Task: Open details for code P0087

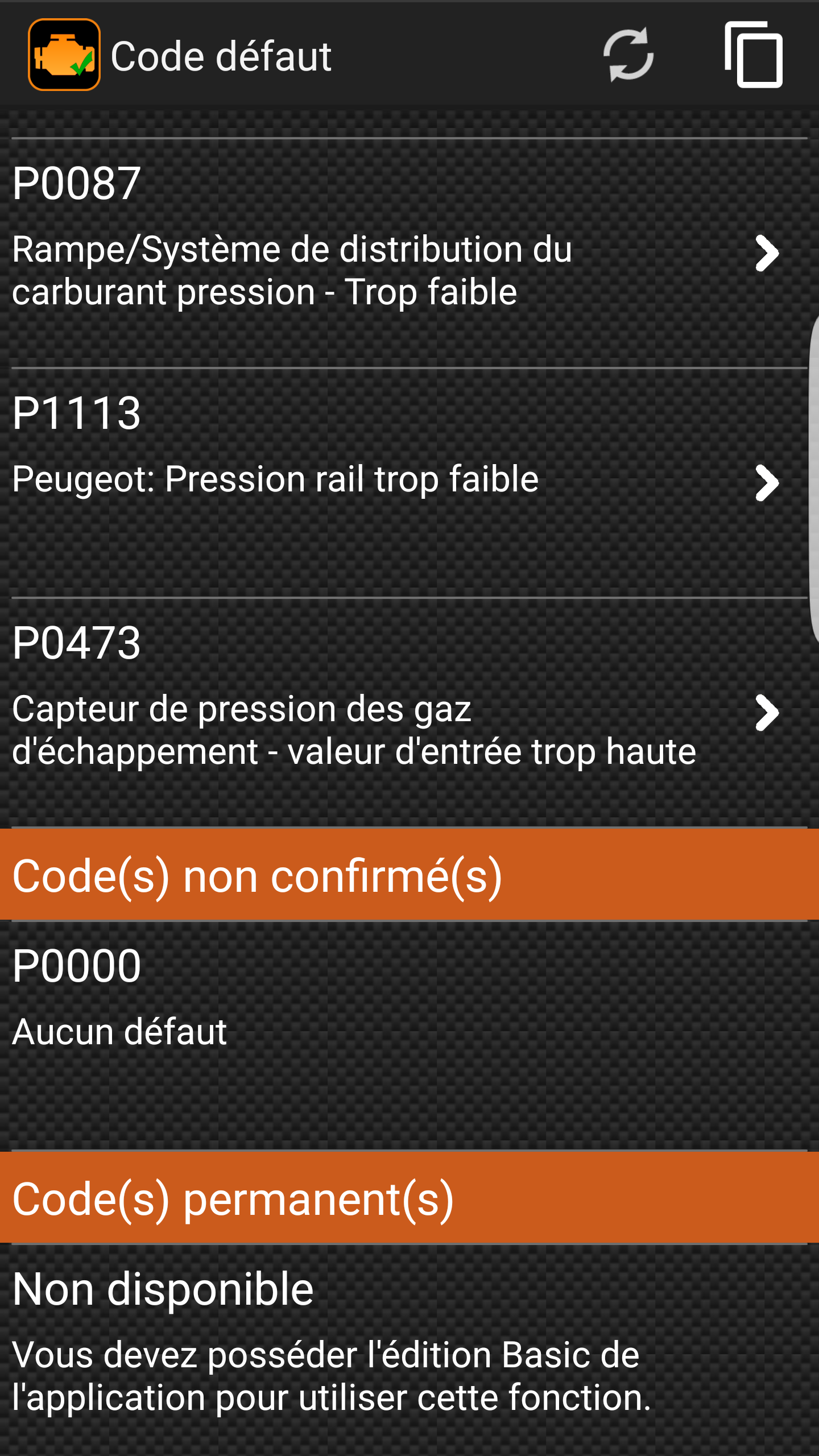Action: click(398, 253)
